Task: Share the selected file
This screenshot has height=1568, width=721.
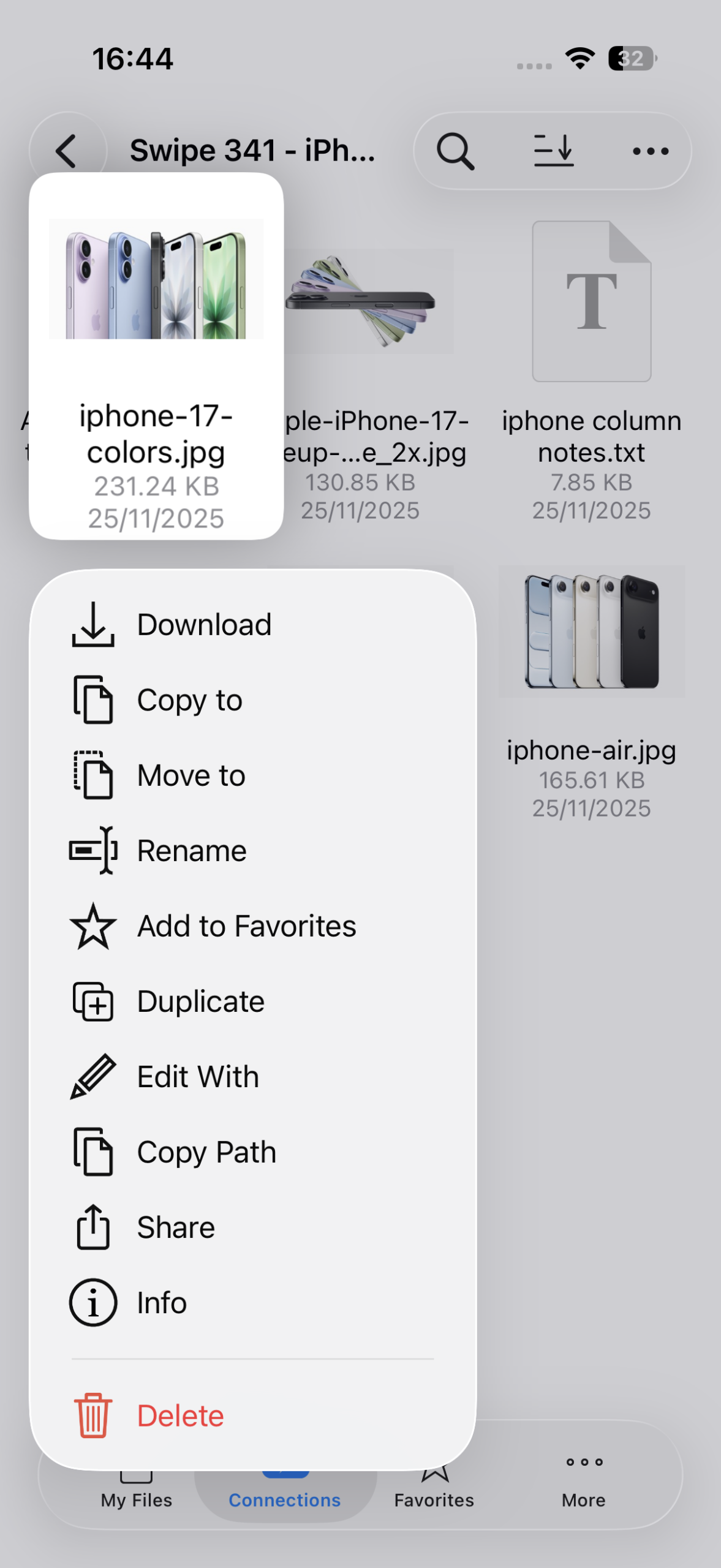Action: pyautogui.click(x=176, y=1227)
